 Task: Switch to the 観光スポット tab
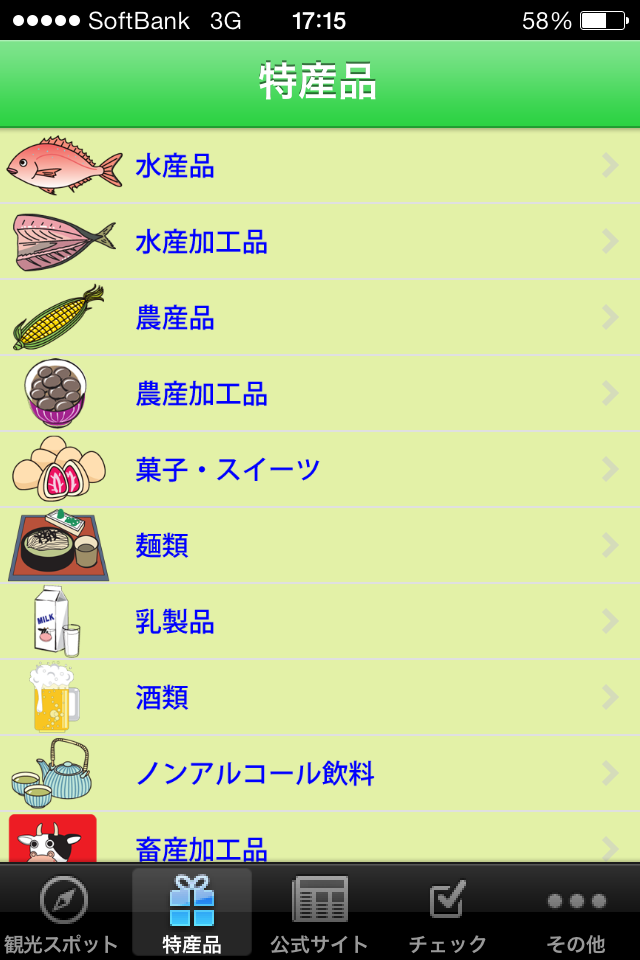(62, 912)
